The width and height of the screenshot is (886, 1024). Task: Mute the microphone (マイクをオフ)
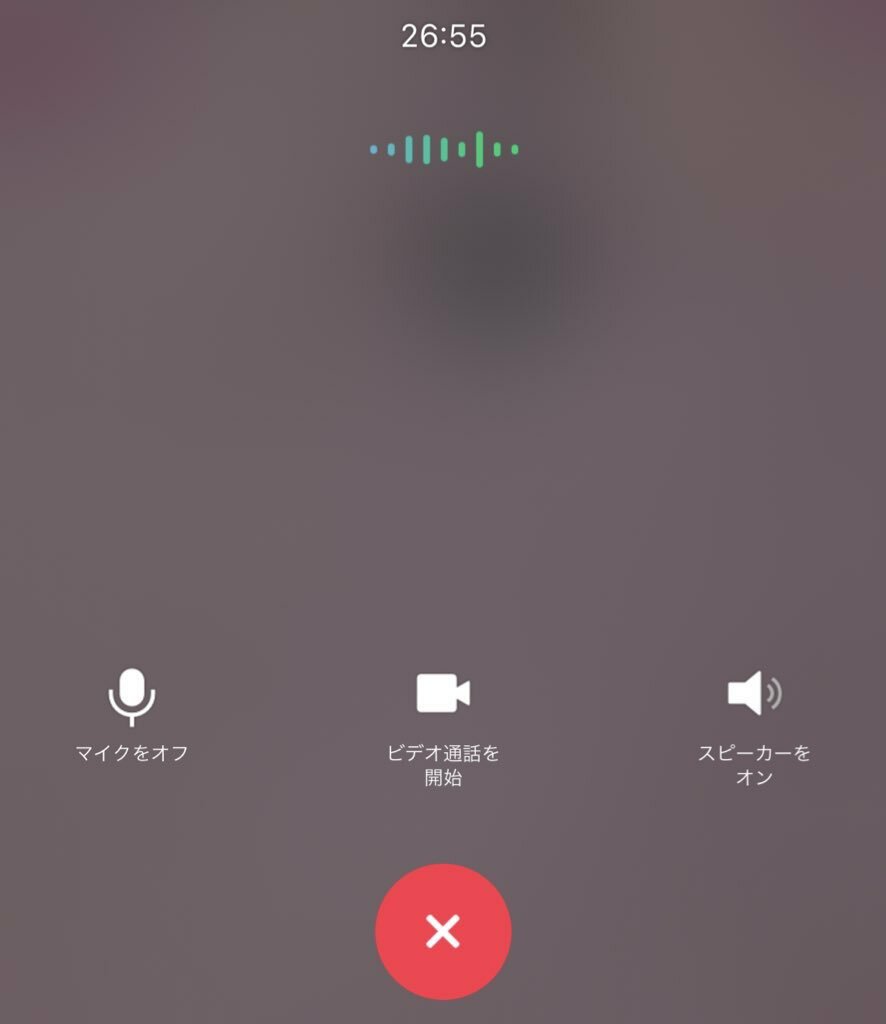(x=132, y=697)
